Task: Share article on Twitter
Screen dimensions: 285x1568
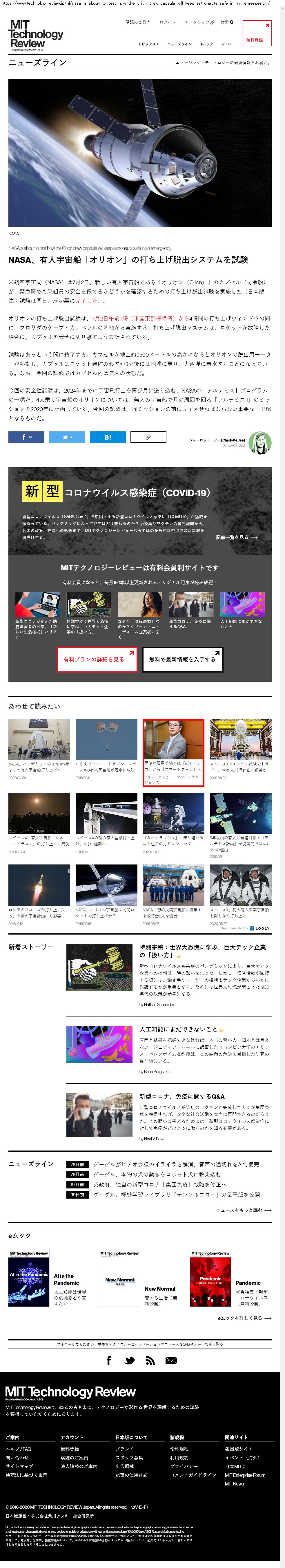Action: pyautogui.click(x=67, y=437)
